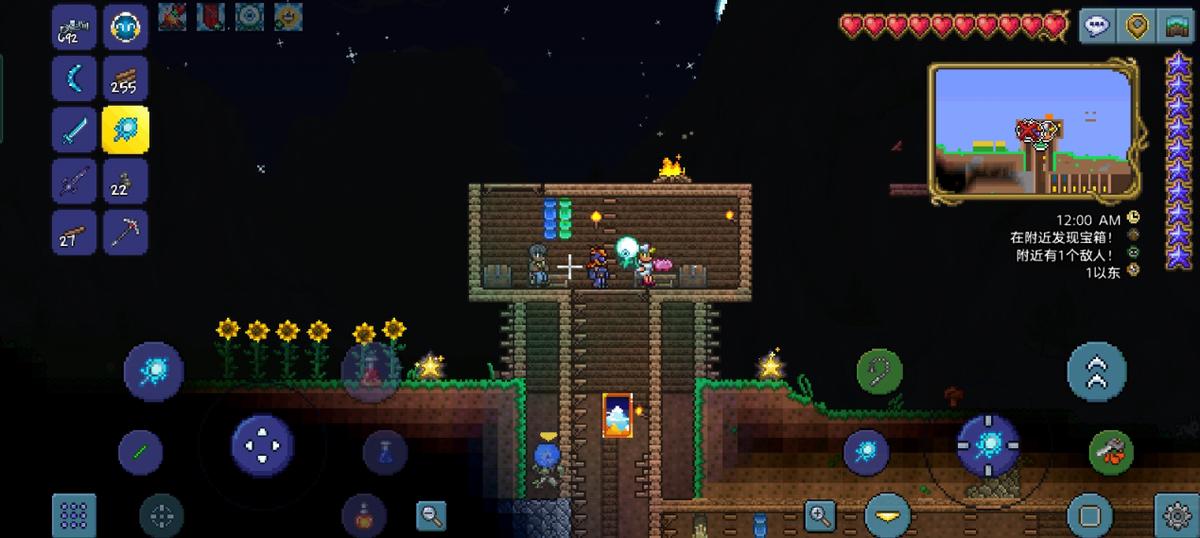Zoom in with the plus magnifier
The width and height of the screenshot is (1200, 538).
[820, 516]
